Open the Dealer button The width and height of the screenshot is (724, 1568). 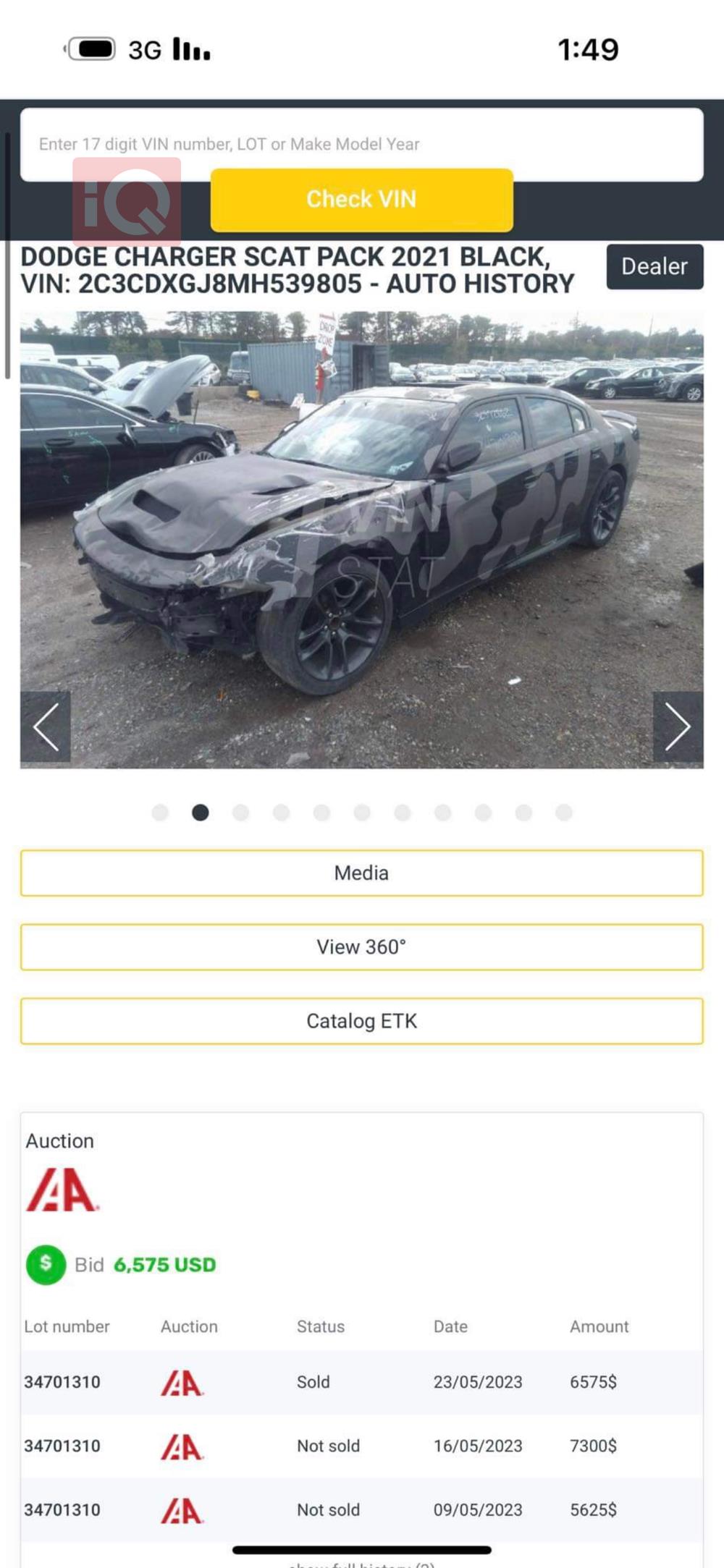(x=654, y=266)
